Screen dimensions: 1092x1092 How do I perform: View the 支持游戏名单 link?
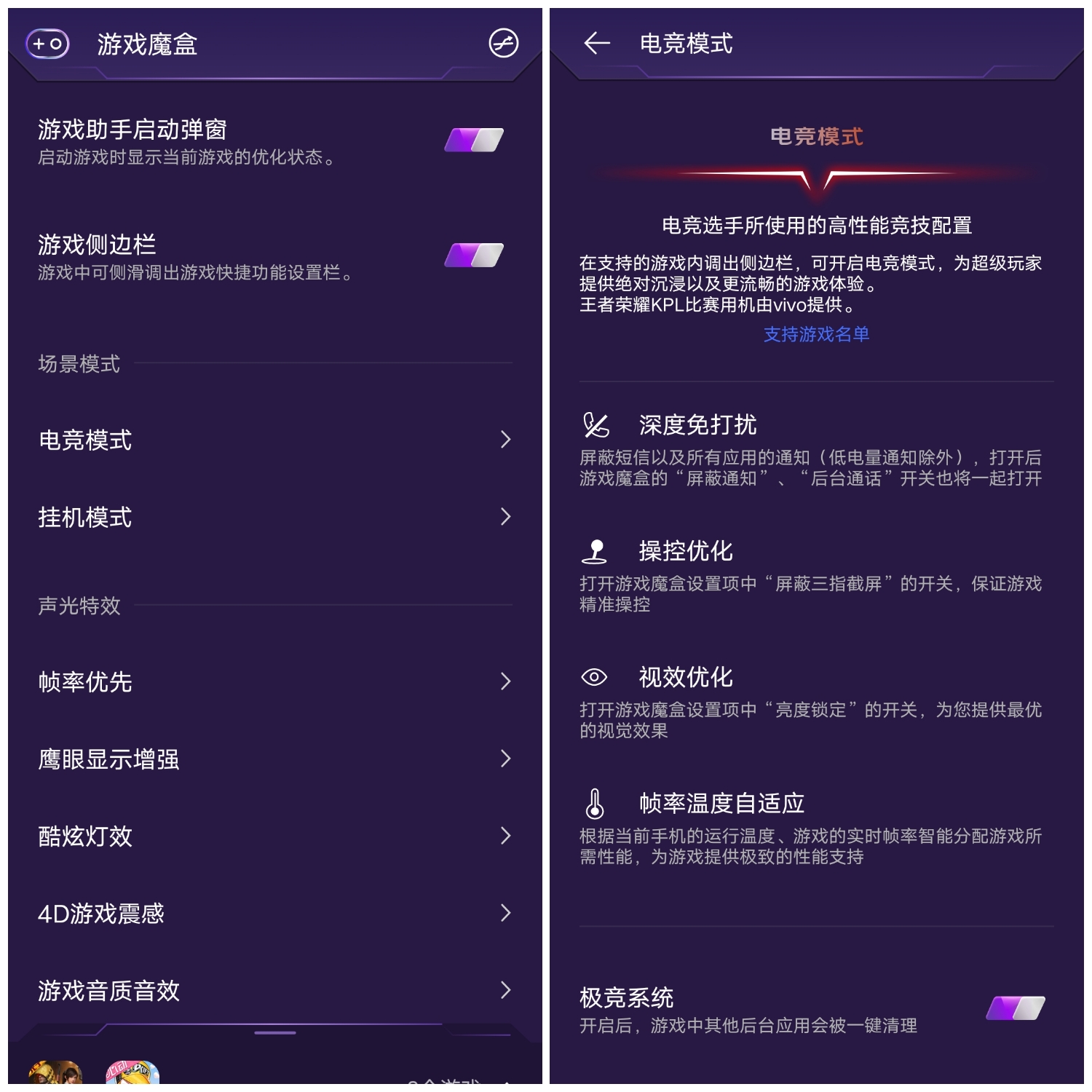pos(816,334)
